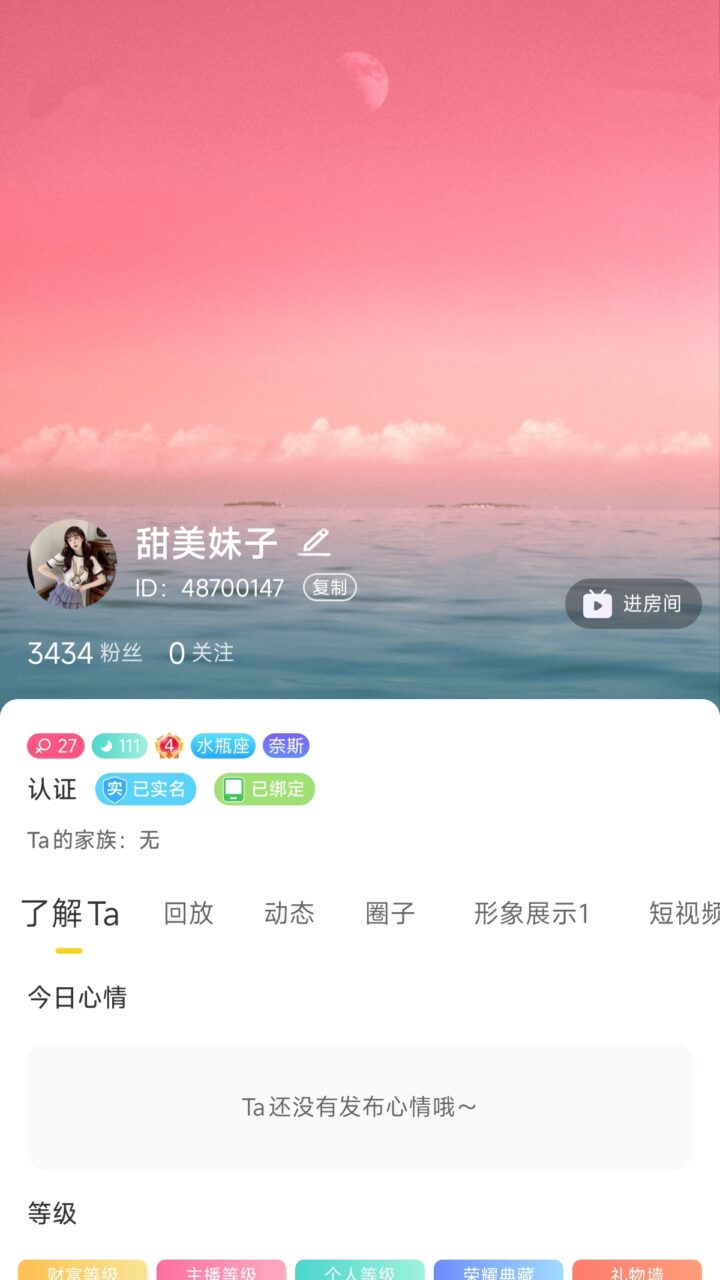720x1280 pixels.
Task: Switch to the 形象展示1 tab
Action: tap(531, 913)
